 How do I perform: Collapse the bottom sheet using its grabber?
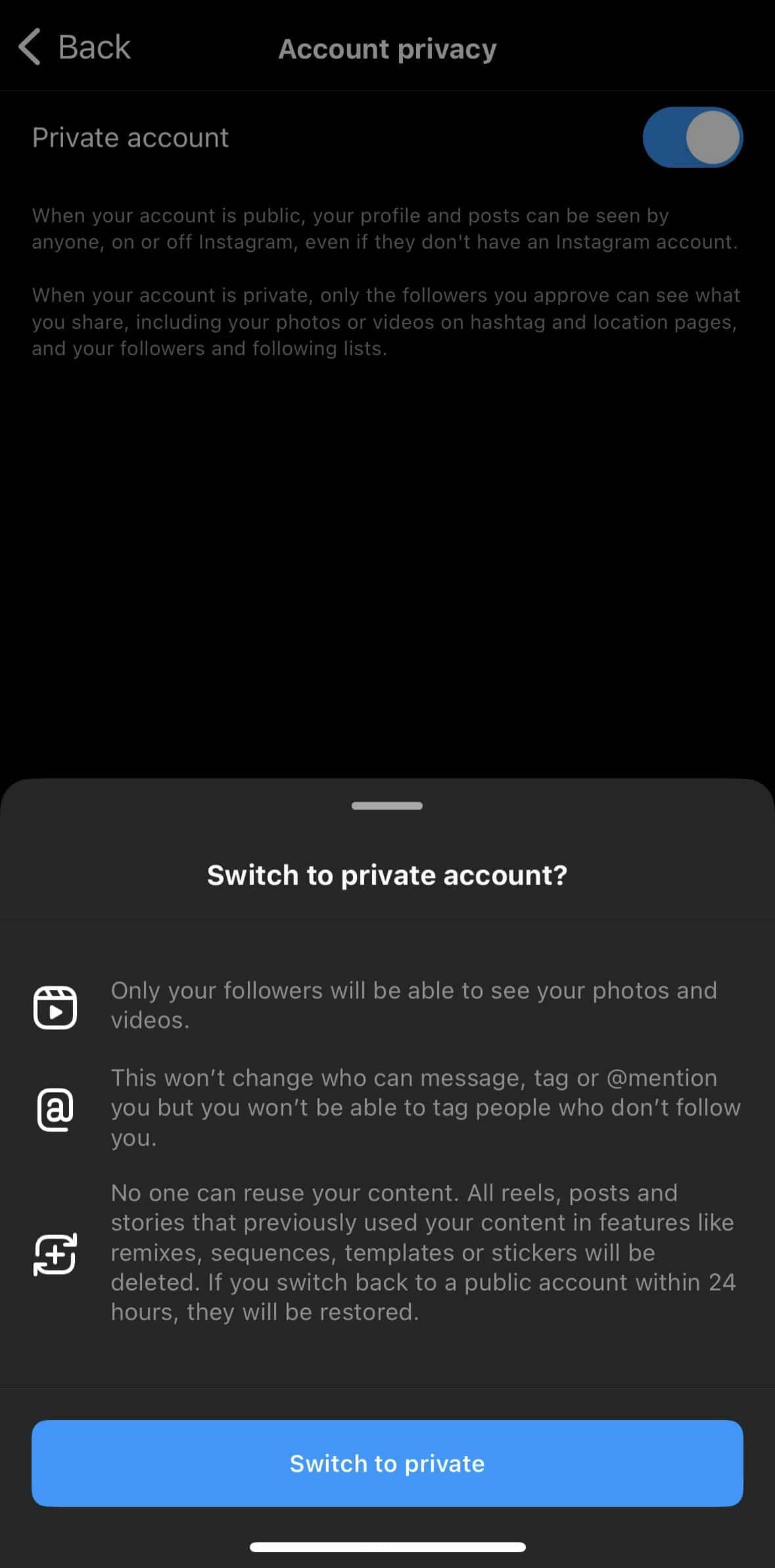point(387,805)
